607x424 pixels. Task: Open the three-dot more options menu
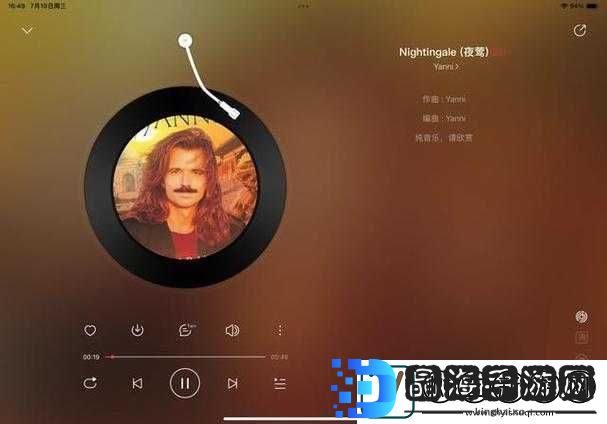pos(280,330)
